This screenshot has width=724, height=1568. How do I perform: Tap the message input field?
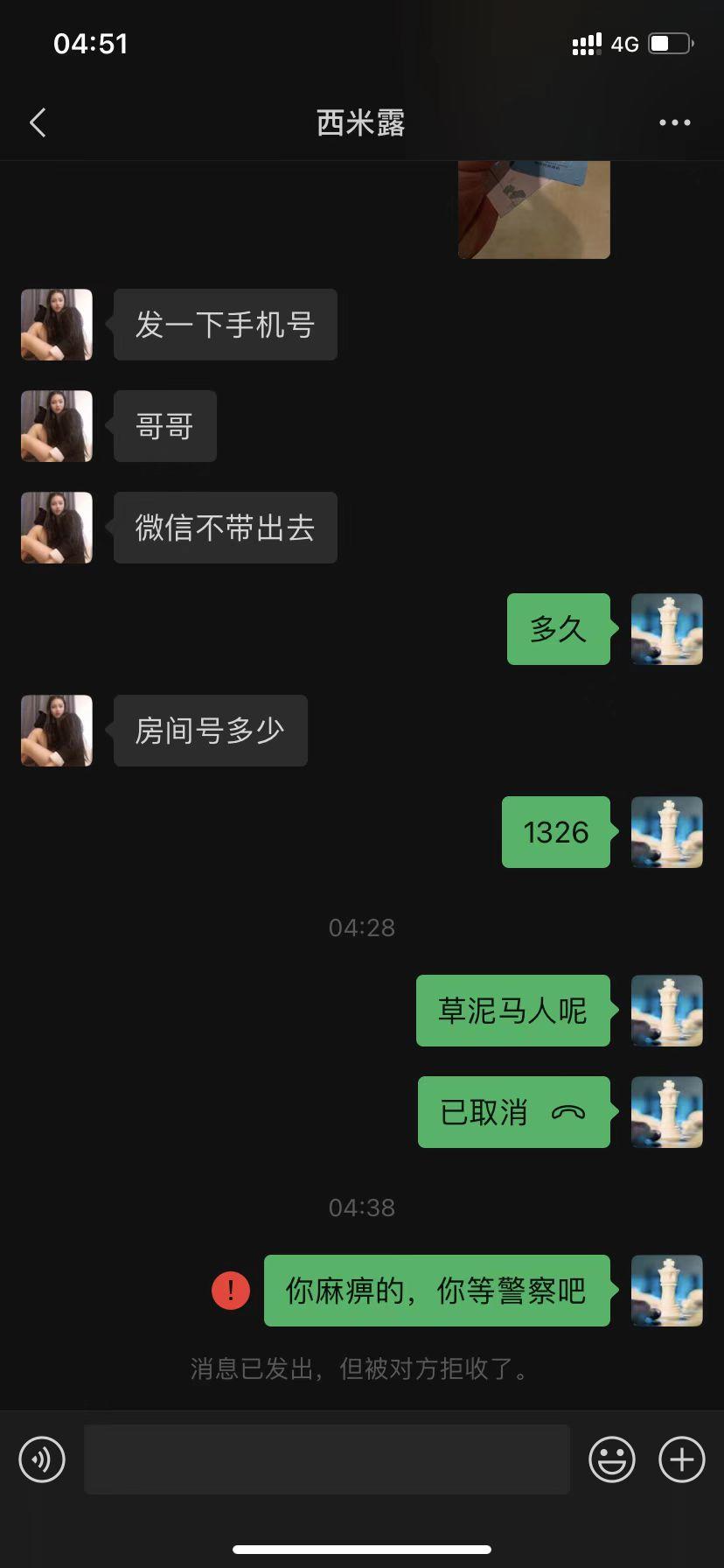[x=327, y=1459]
